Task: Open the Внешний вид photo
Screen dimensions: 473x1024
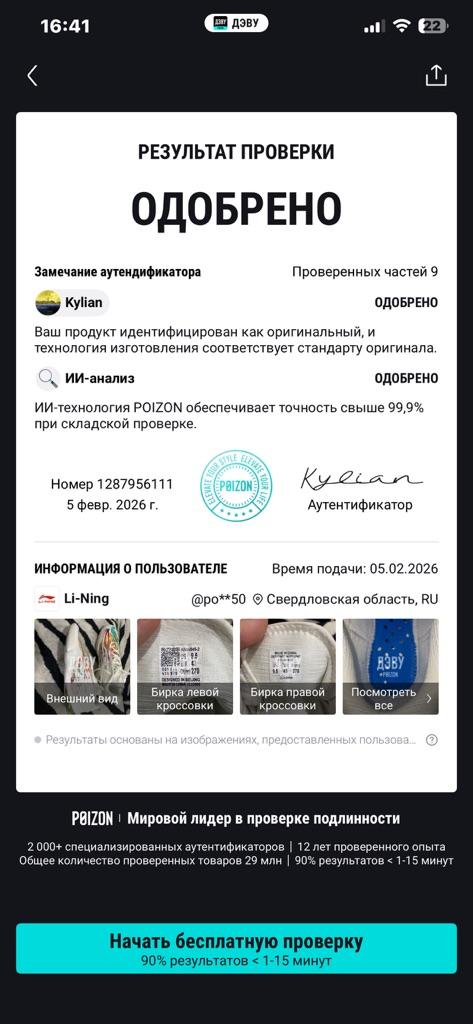Action: (x=82, y=666)
